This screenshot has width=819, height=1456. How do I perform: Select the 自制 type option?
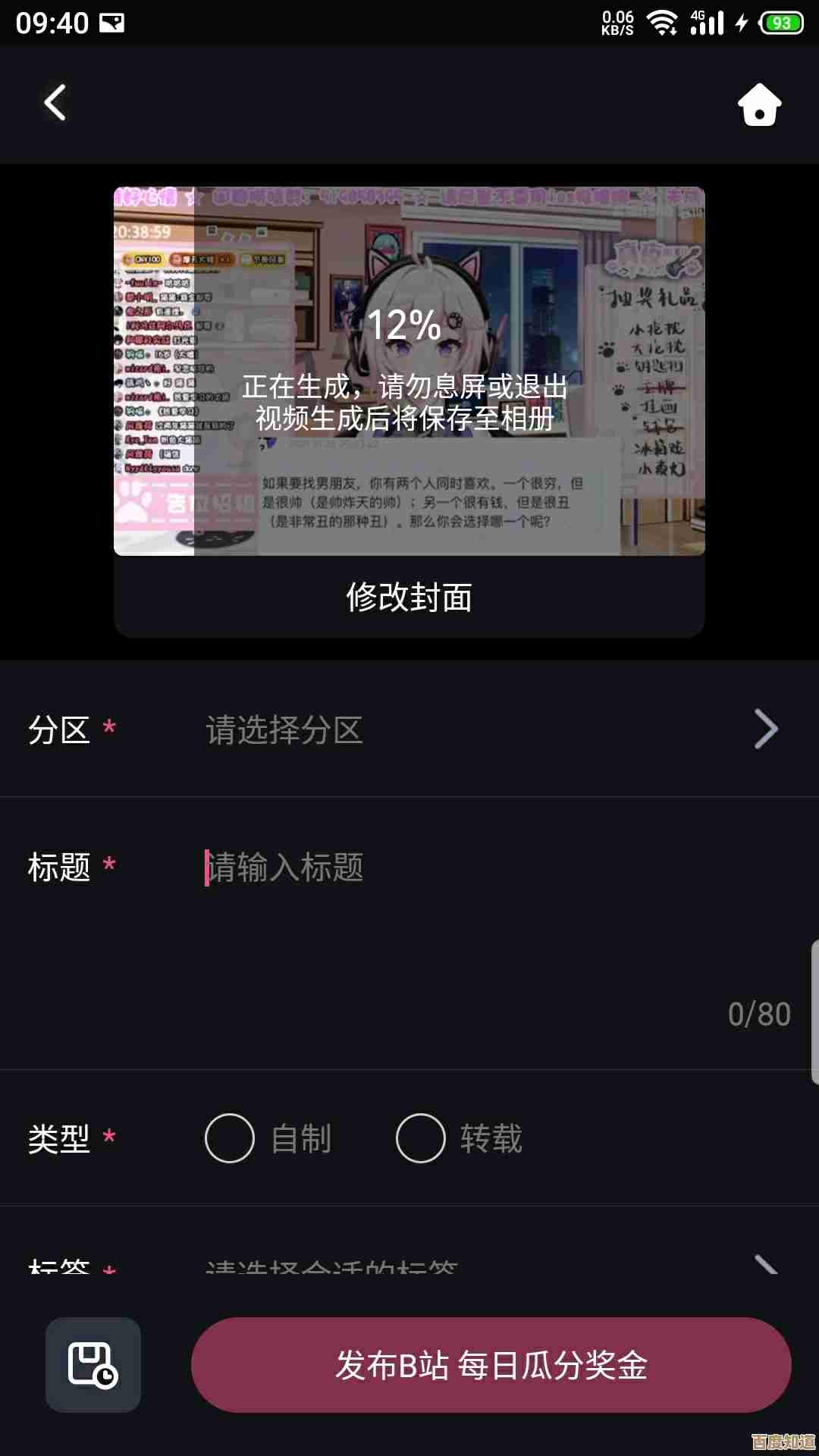tap(230, 1138)
